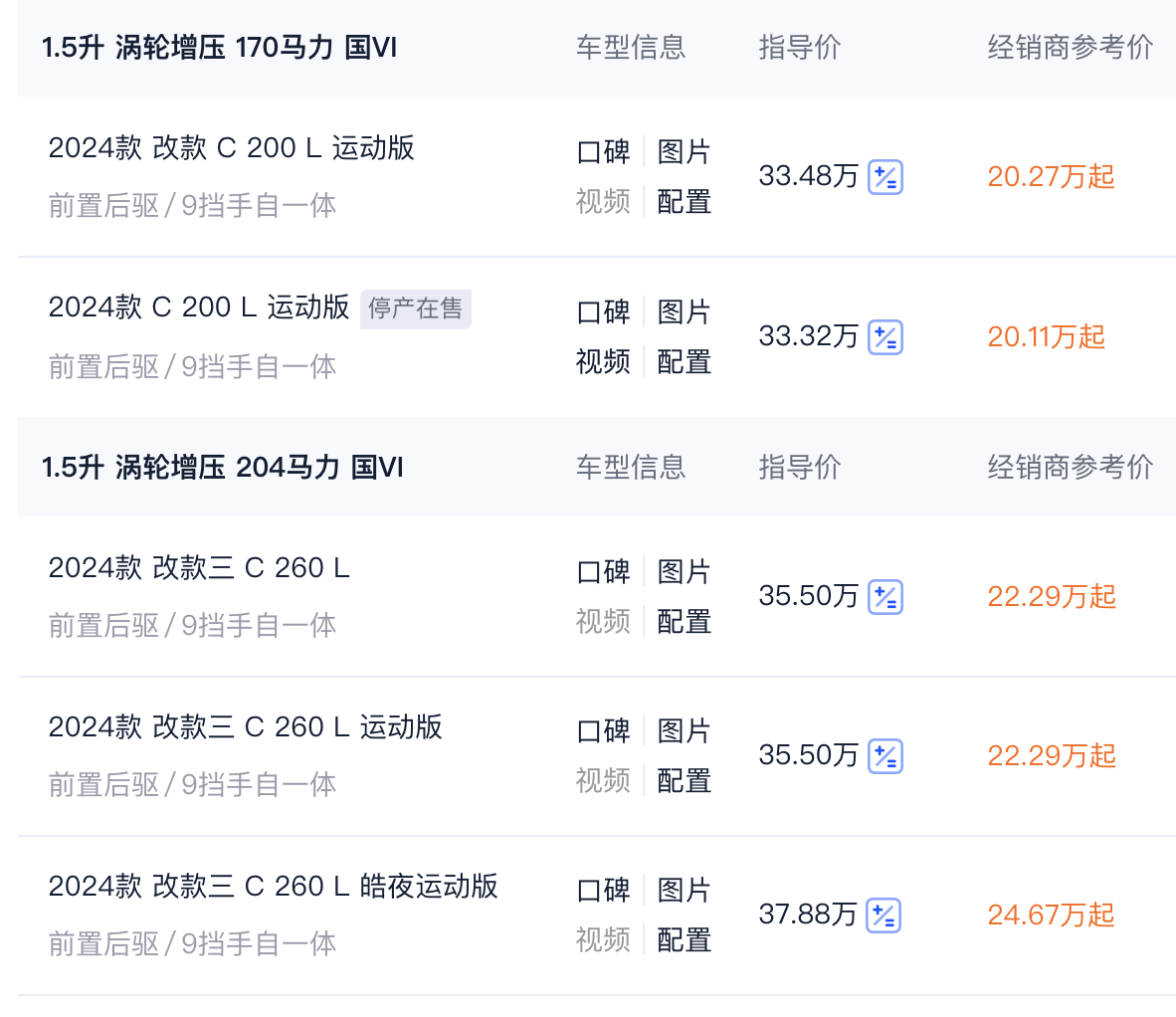Open the price calculator next to 33.48万

coord(884,177)
